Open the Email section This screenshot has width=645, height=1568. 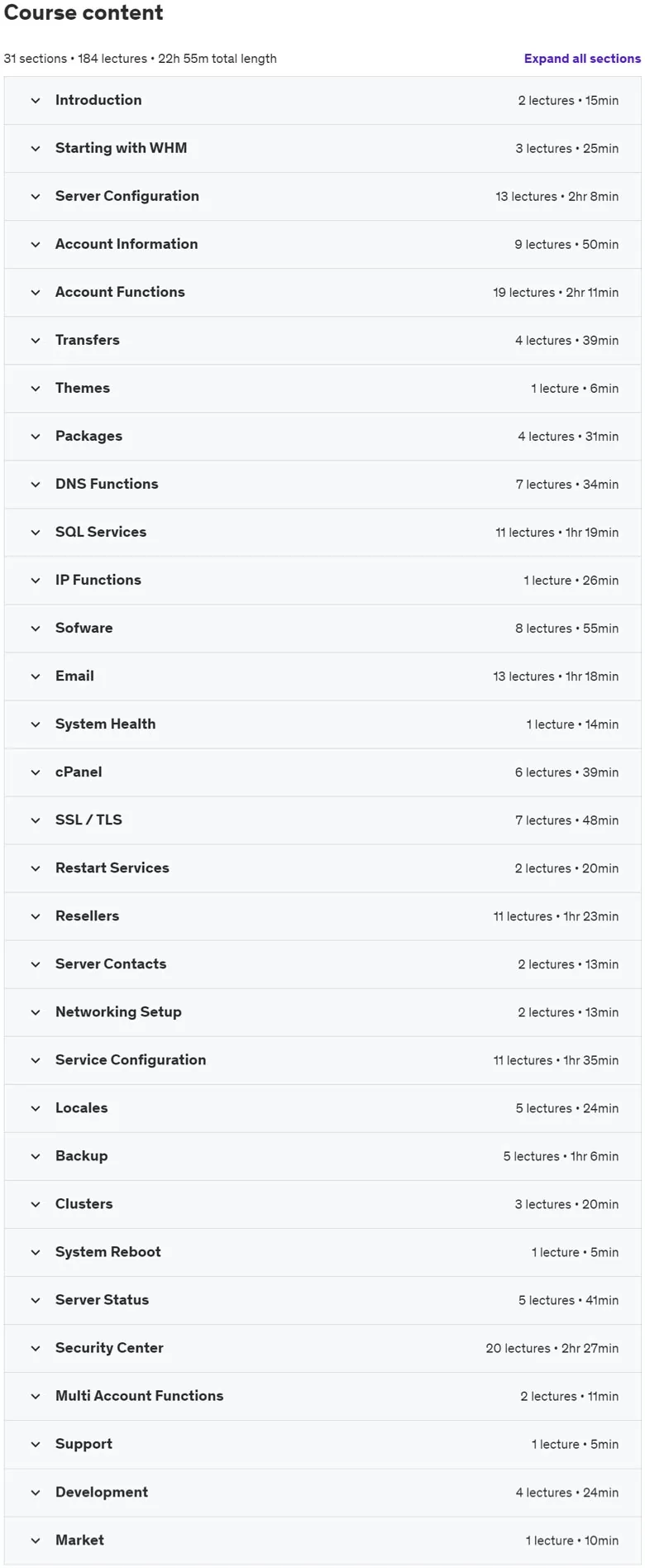pos(322,676)
